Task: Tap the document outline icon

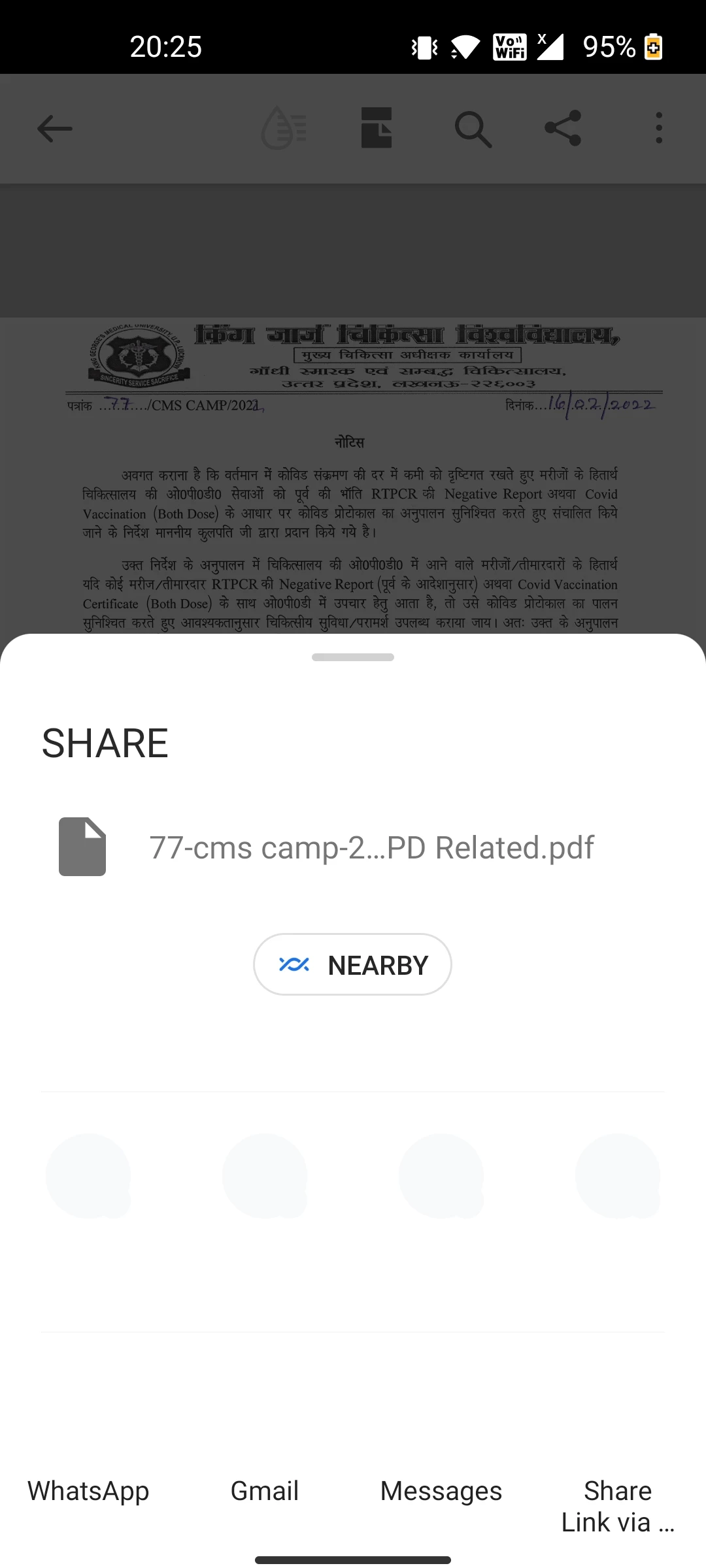Action: 377,128
